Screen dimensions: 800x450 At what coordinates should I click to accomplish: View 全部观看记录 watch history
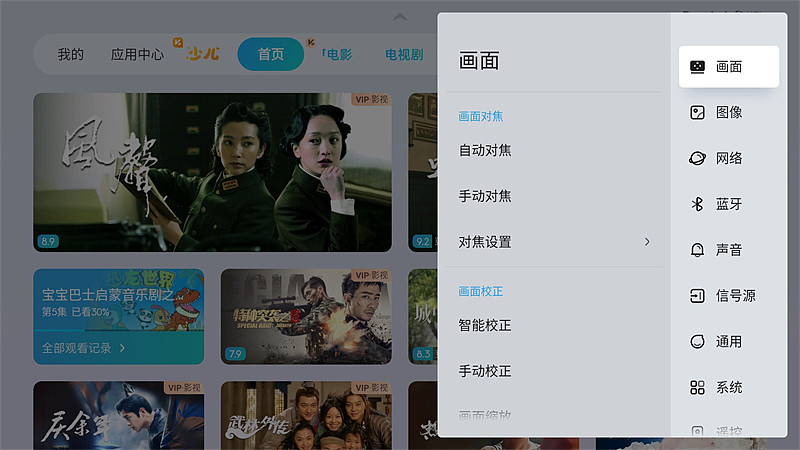tap(84, 348)
